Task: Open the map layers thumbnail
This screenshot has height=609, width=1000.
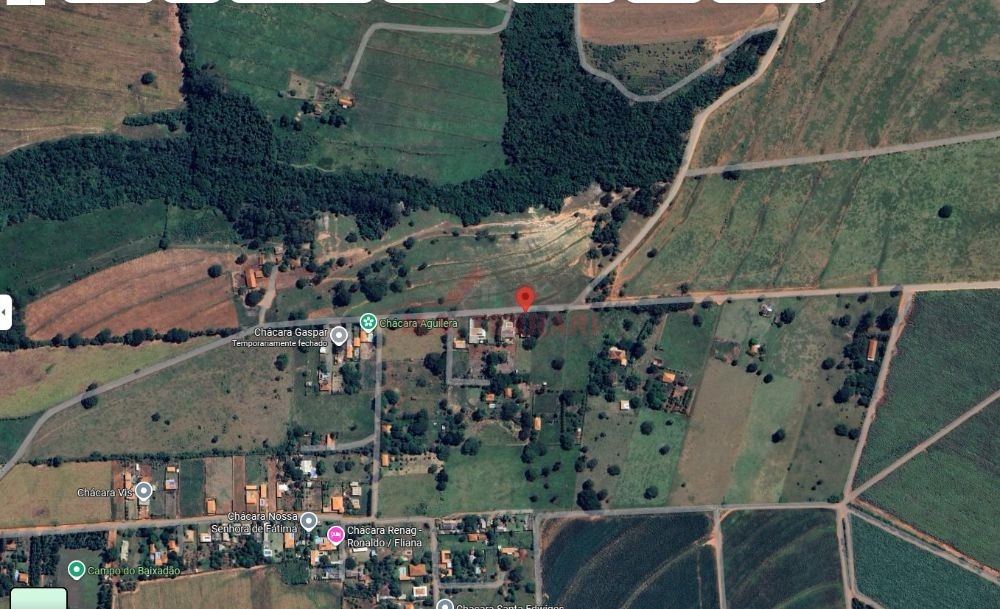Action: pos(38,599)
